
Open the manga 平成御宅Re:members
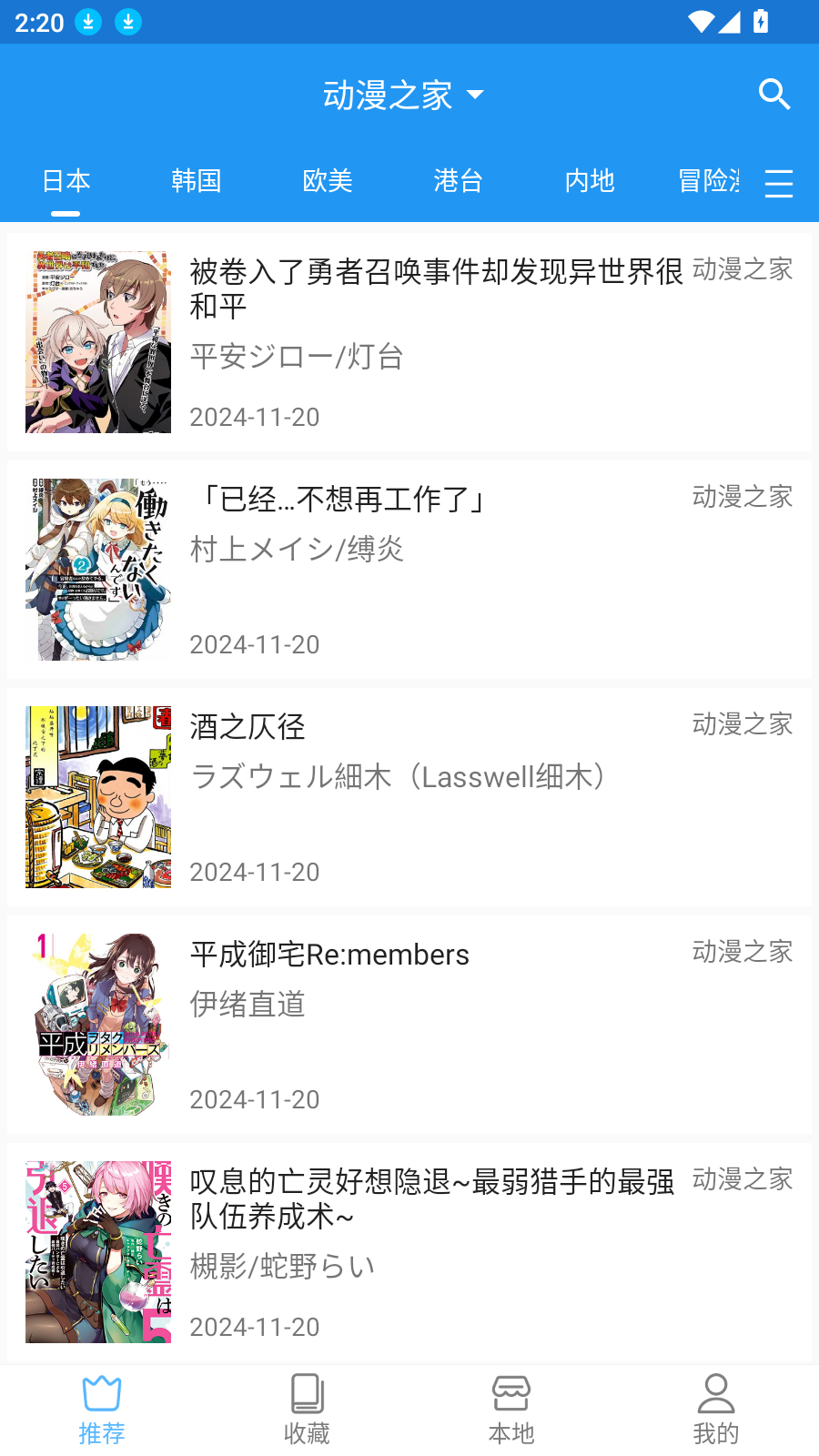(x=409, y=1025)
